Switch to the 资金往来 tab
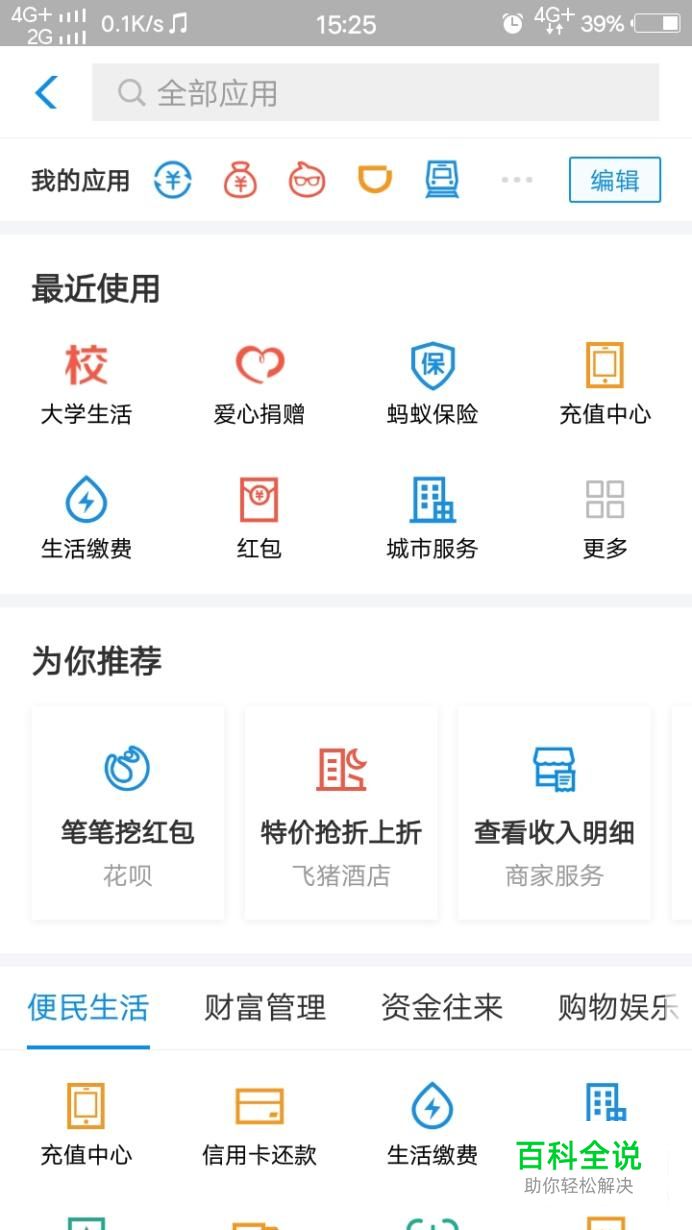Image resolution: width=692 pixels, height=1230 pixels. pos(441,1007)
